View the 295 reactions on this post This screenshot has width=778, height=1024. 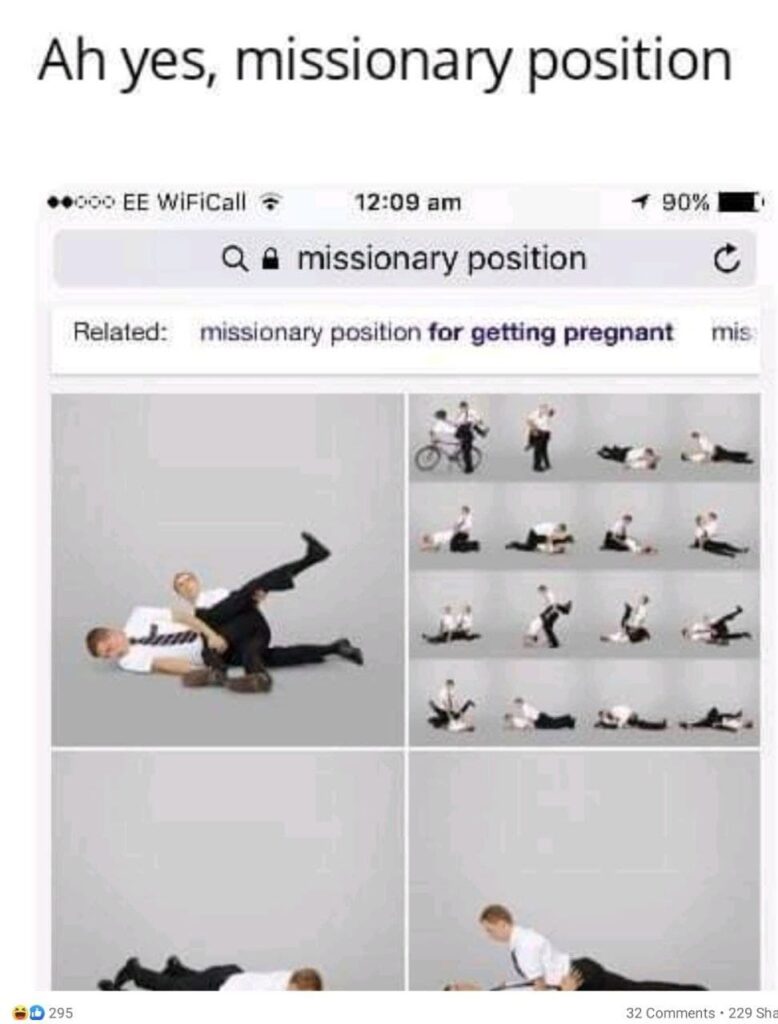click(40, 1012)
